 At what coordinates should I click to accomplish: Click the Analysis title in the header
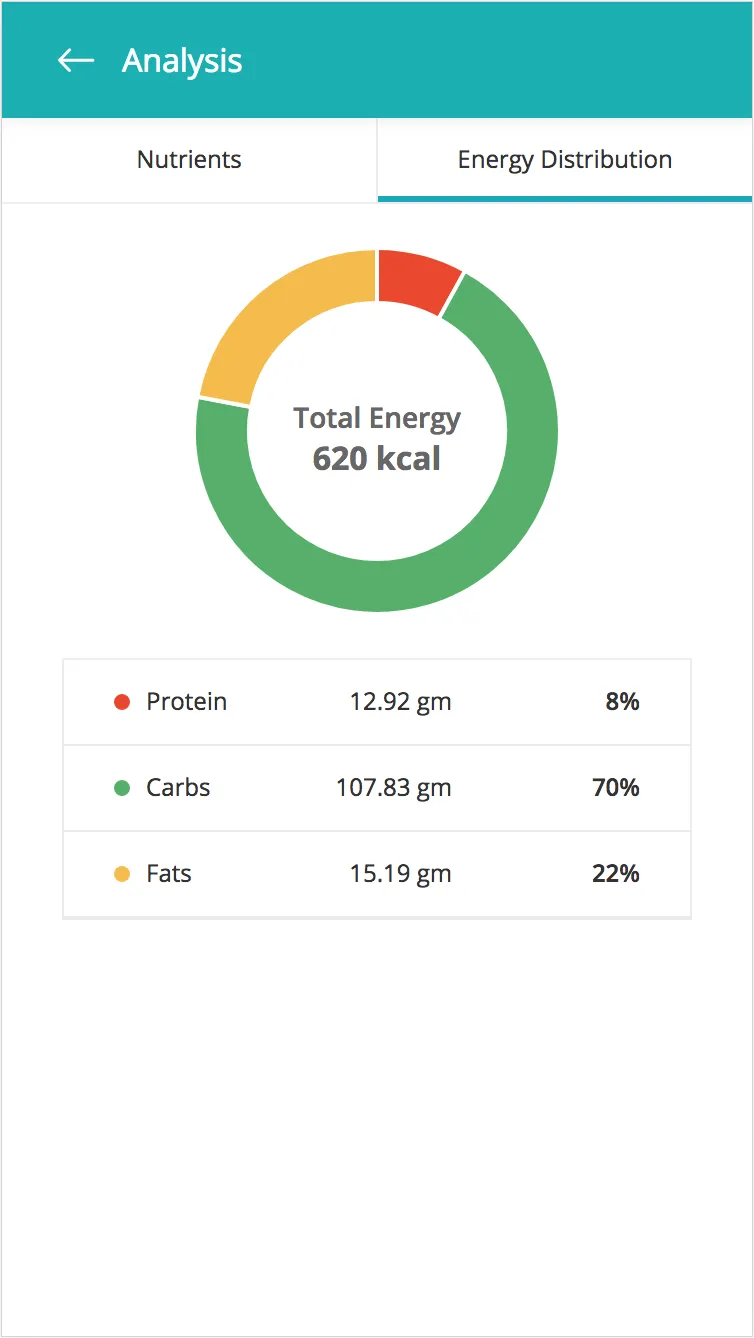click(181, 60)
